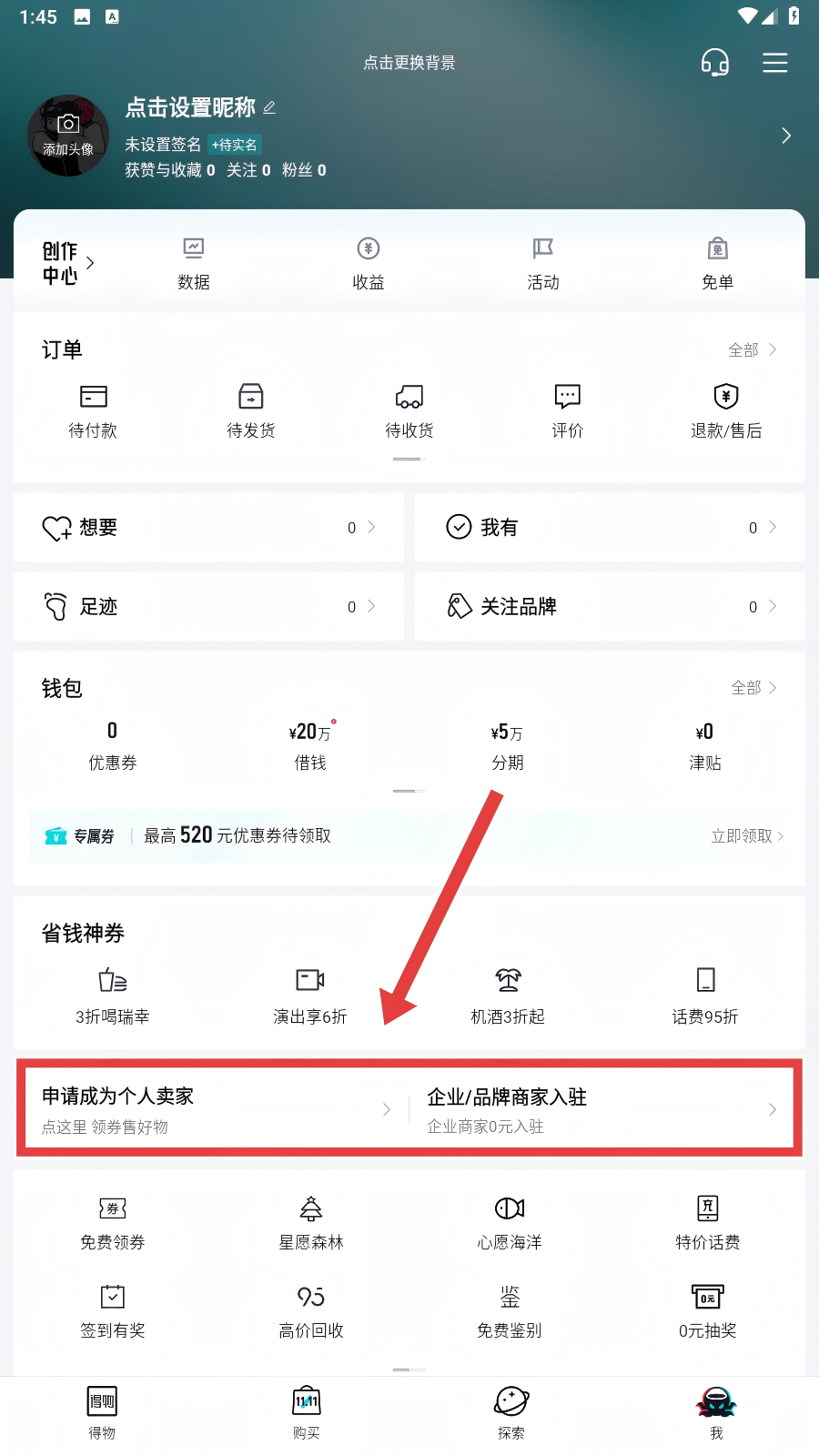819x1456 pixels.
Task: Open 收益 earnings
Action: (x=368, y=263)
